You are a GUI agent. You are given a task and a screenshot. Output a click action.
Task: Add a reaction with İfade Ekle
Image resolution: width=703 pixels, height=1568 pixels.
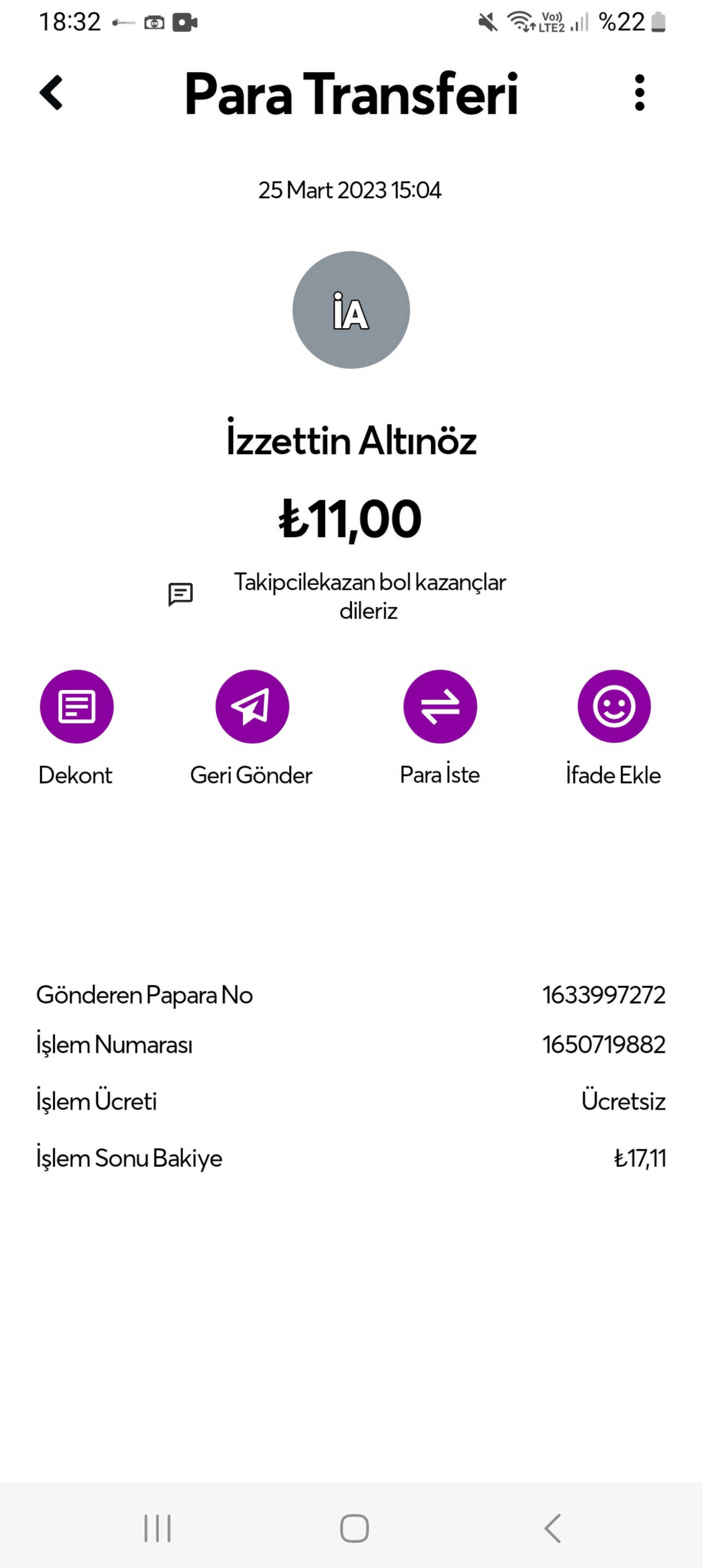coord(614,707)
